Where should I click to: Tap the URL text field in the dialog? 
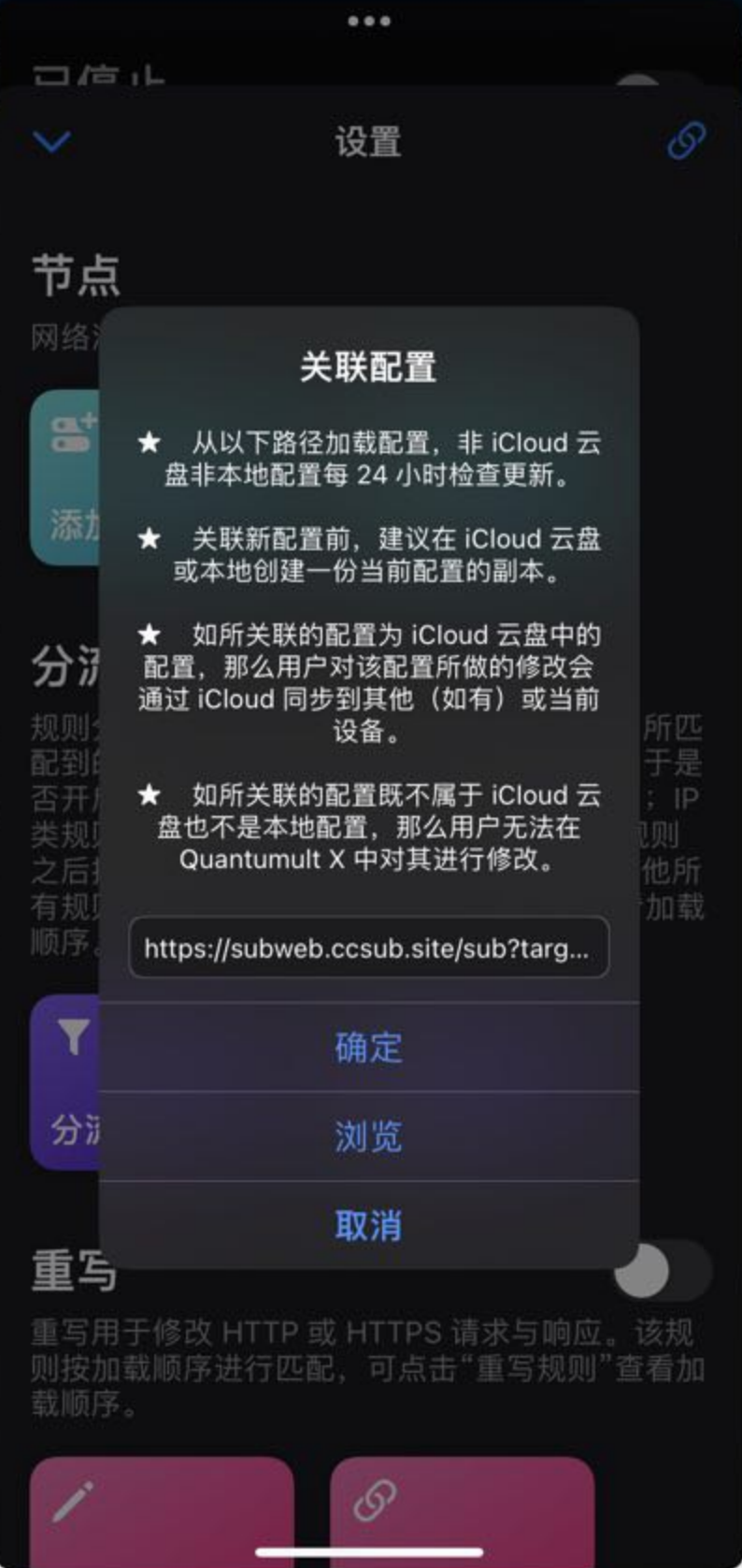tap(368, 948)
